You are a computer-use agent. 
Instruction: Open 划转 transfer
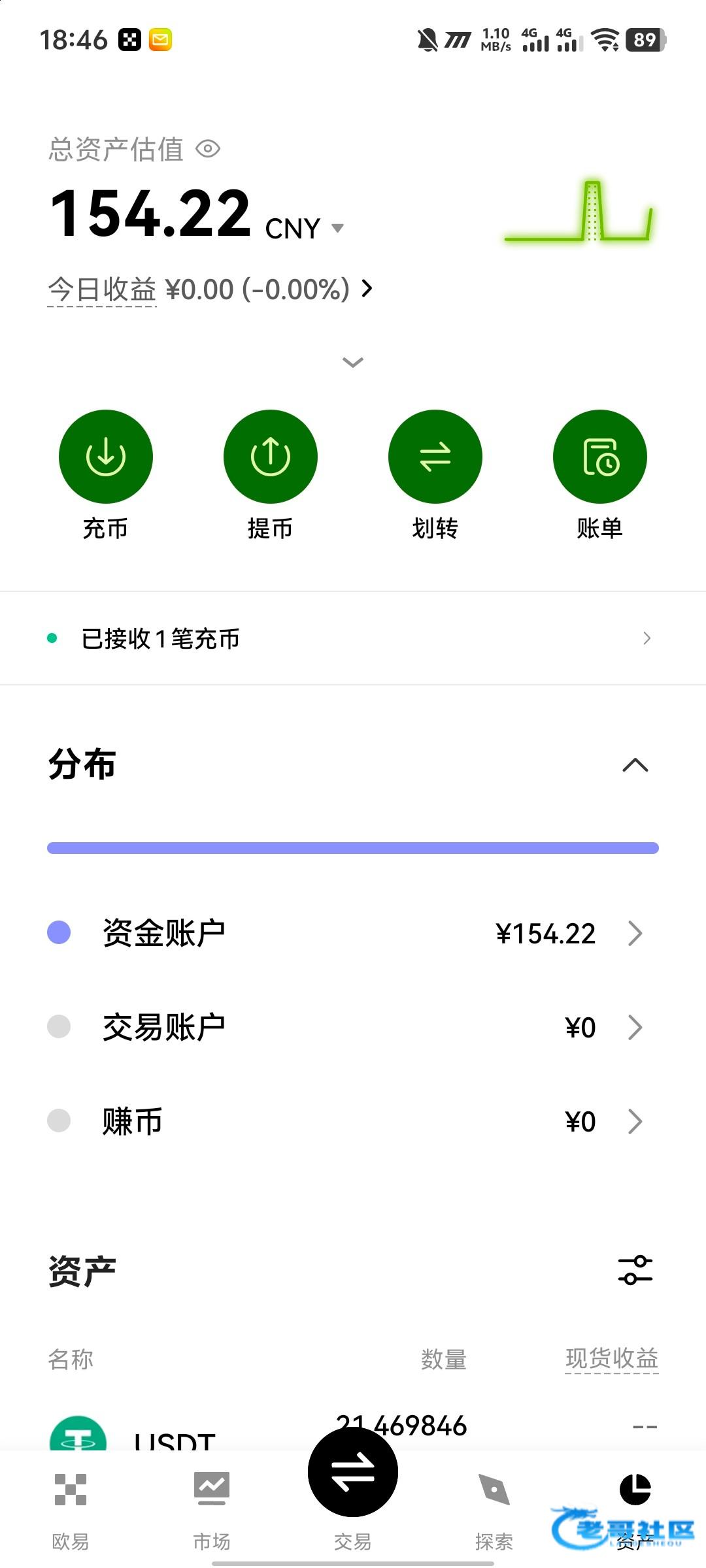pyautogui.click(x=435, y=456)
